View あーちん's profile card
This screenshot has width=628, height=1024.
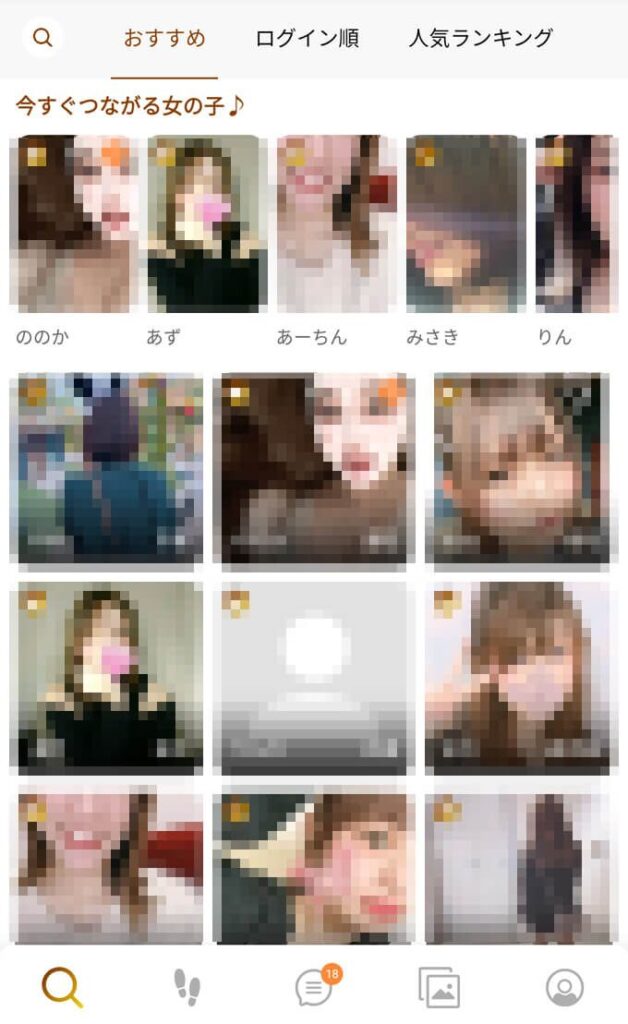[x=335, y=224]
